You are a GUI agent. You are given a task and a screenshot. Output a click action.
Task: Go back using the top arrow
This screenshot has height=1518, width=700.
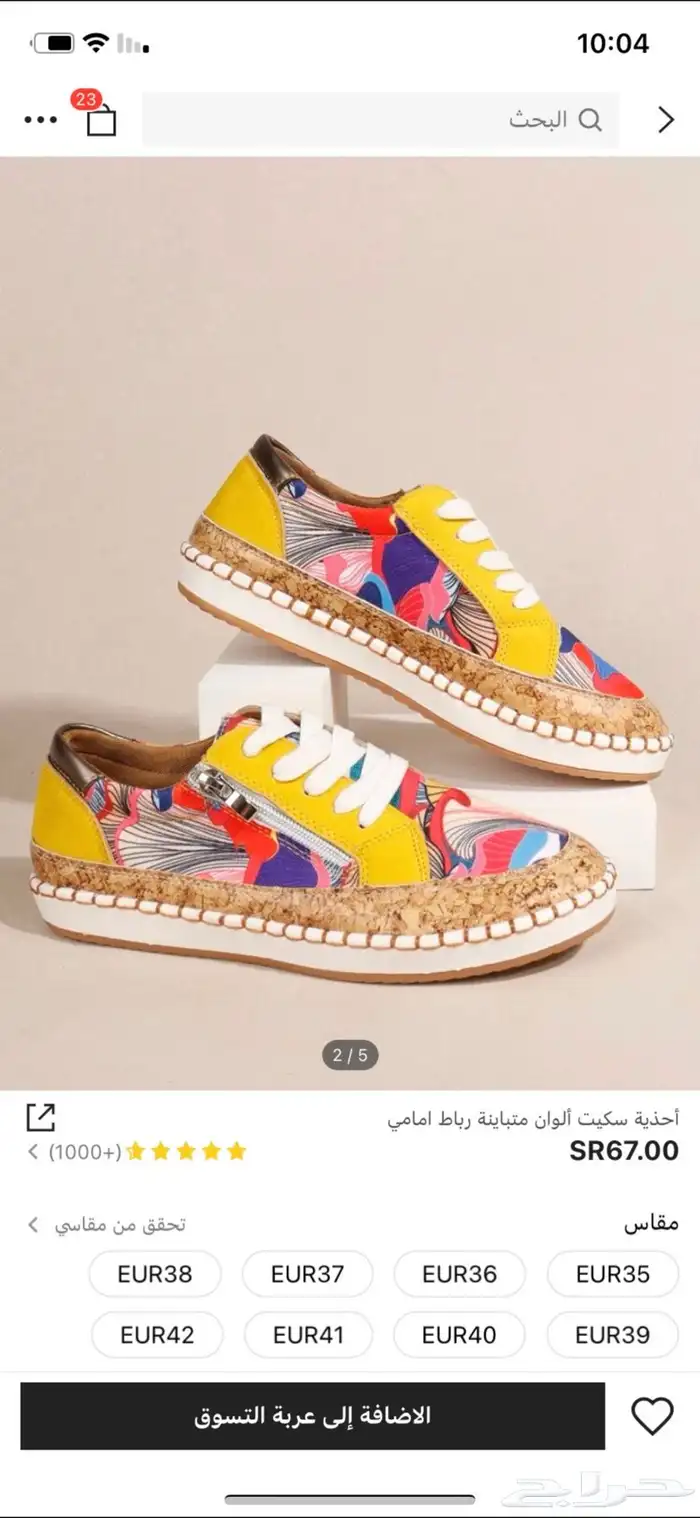pyautogui.click(x=666, y=120)
